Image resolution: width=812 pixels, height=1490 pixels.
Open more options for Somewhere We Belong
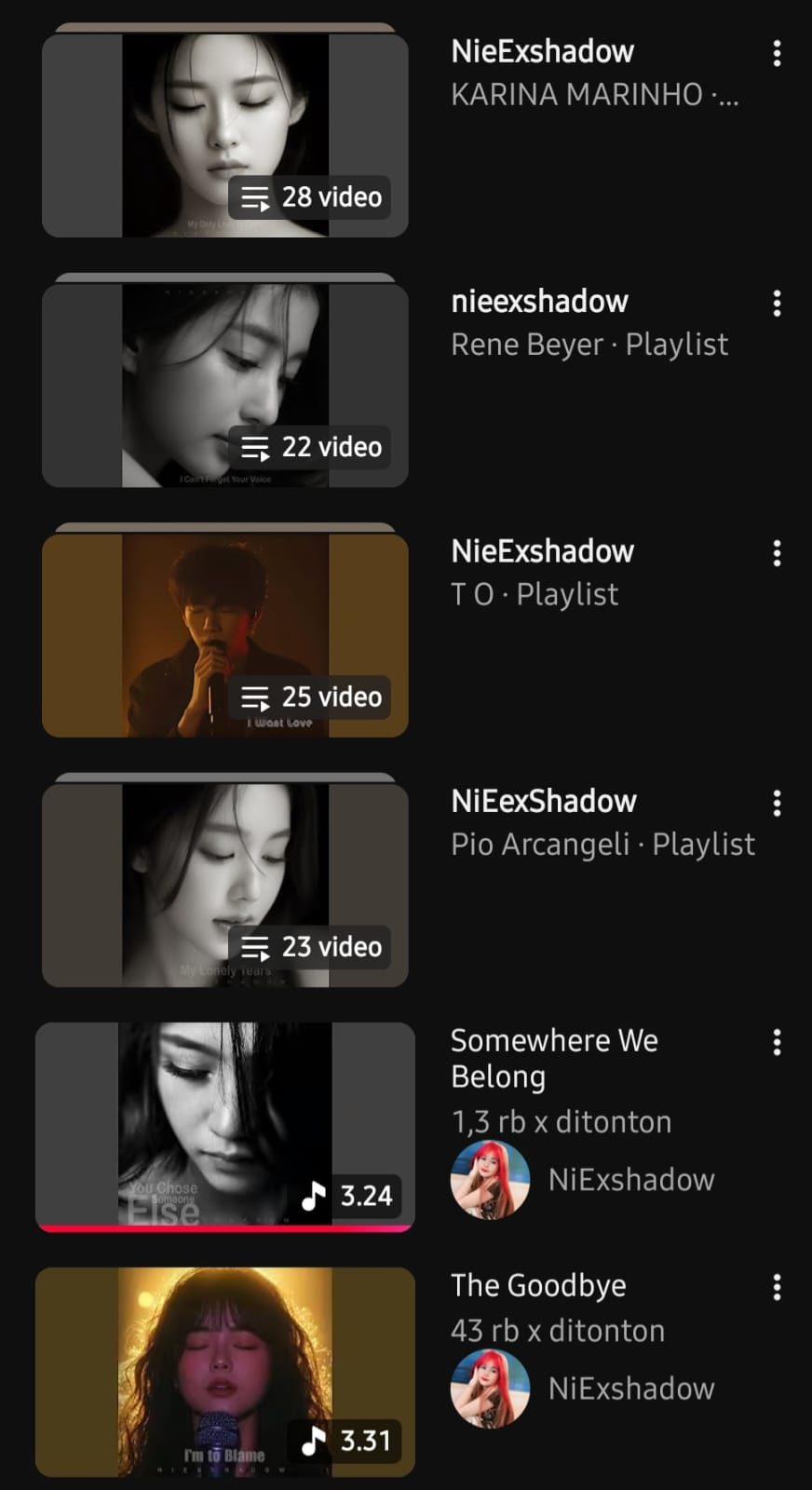click(777, 1043)
